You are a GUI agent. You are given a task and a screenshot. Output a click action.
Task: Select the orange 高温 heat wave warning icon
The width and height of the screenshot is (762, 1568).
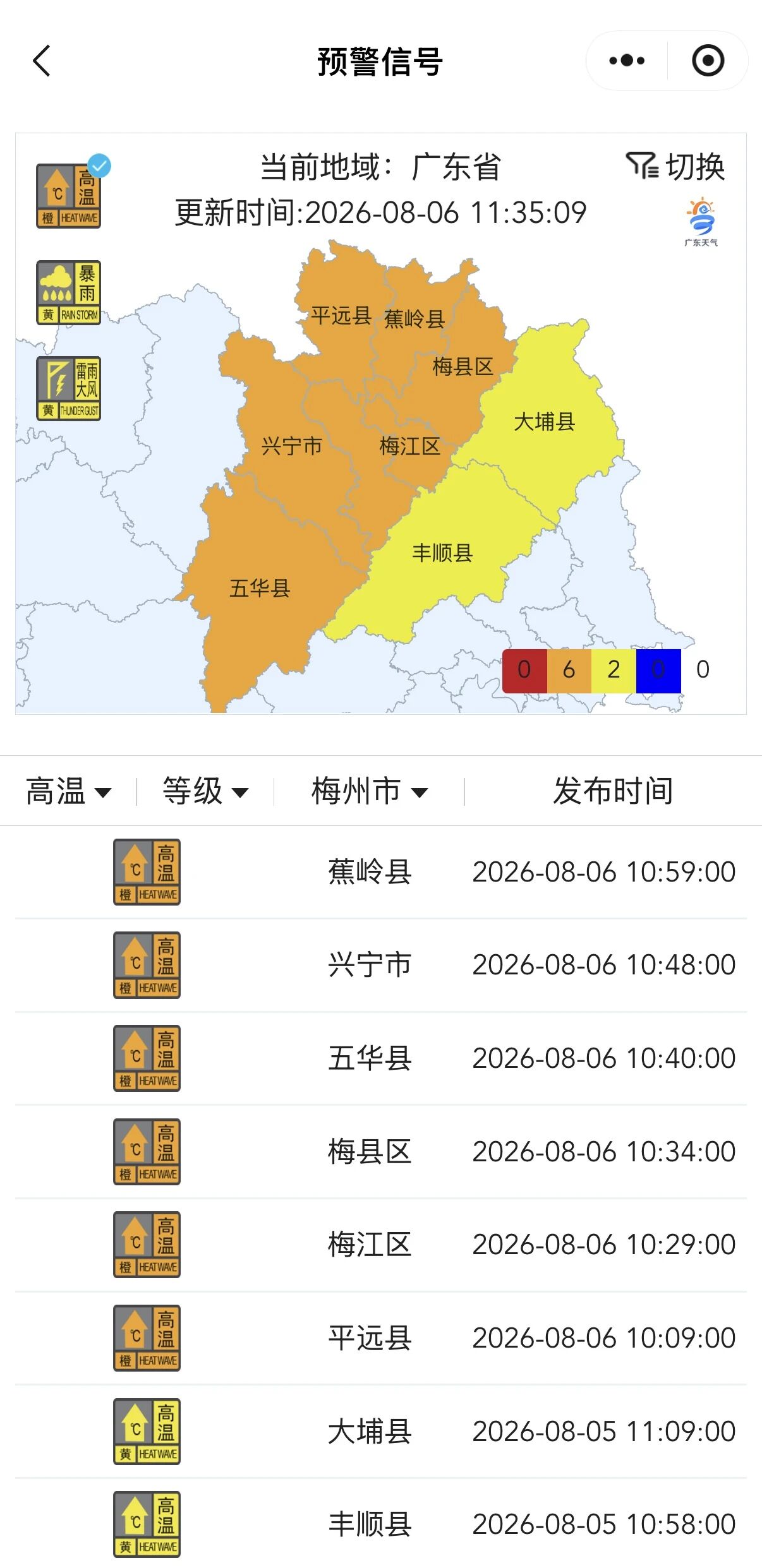(68, 196)
